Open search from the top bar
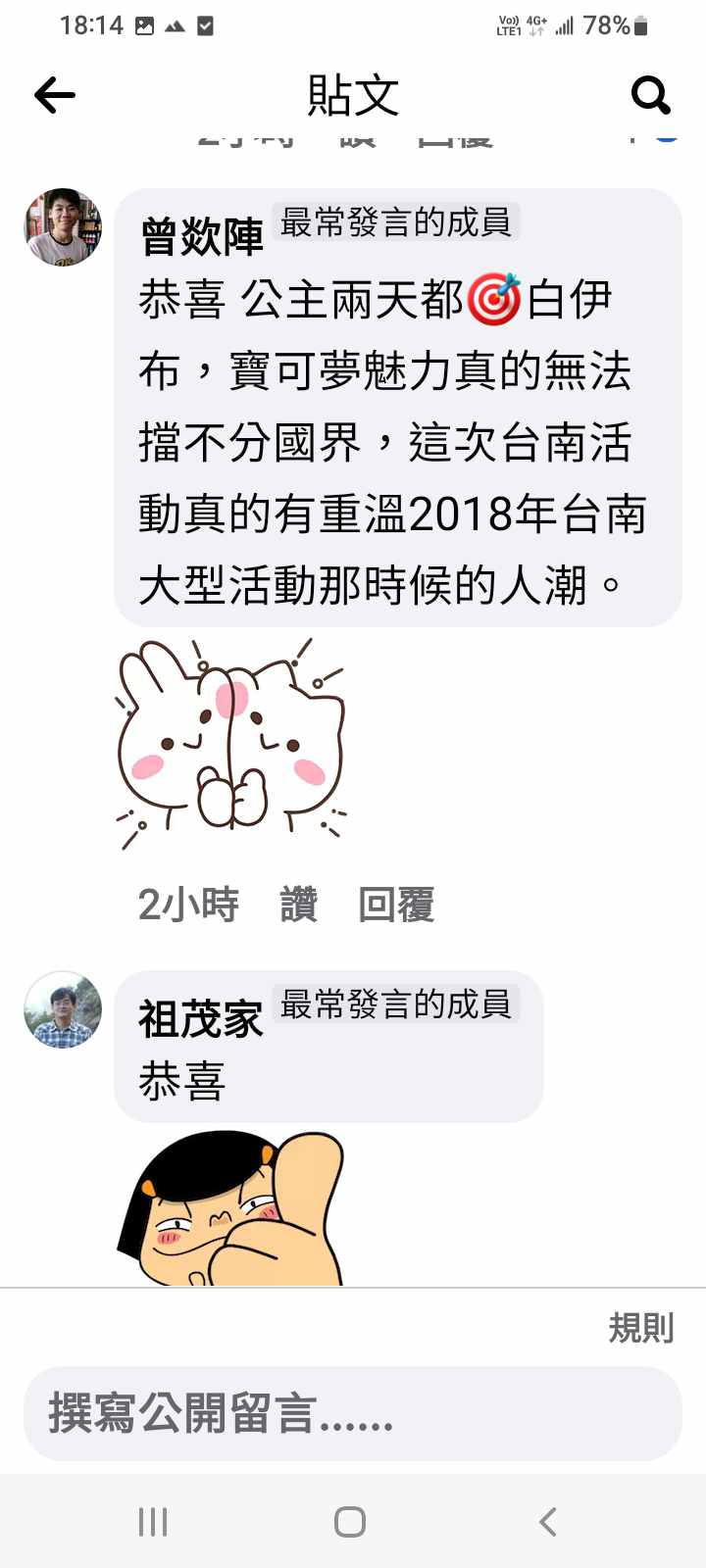 click(x=650, y=95)
